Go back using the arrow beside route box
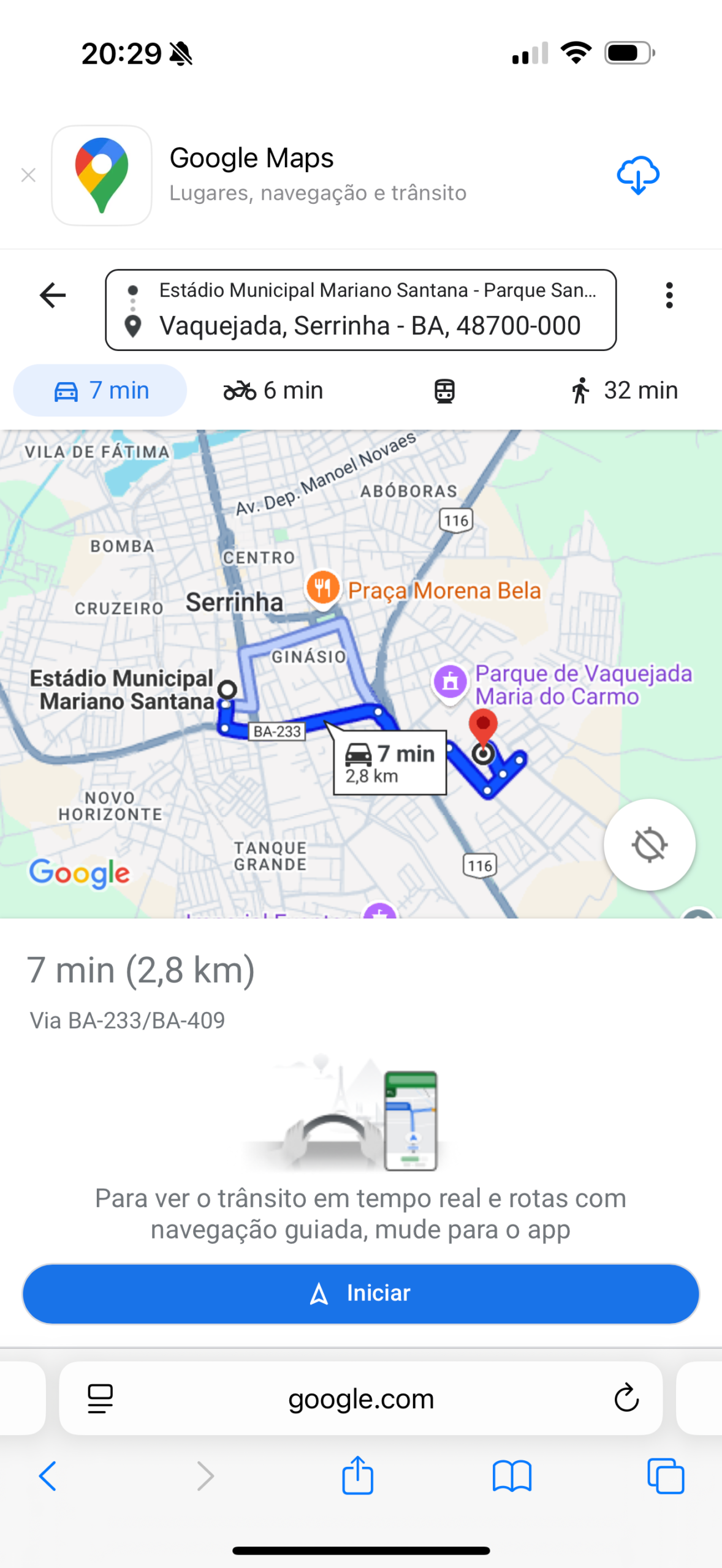Viewport: 722px width, 1568px height. (53, 295)
